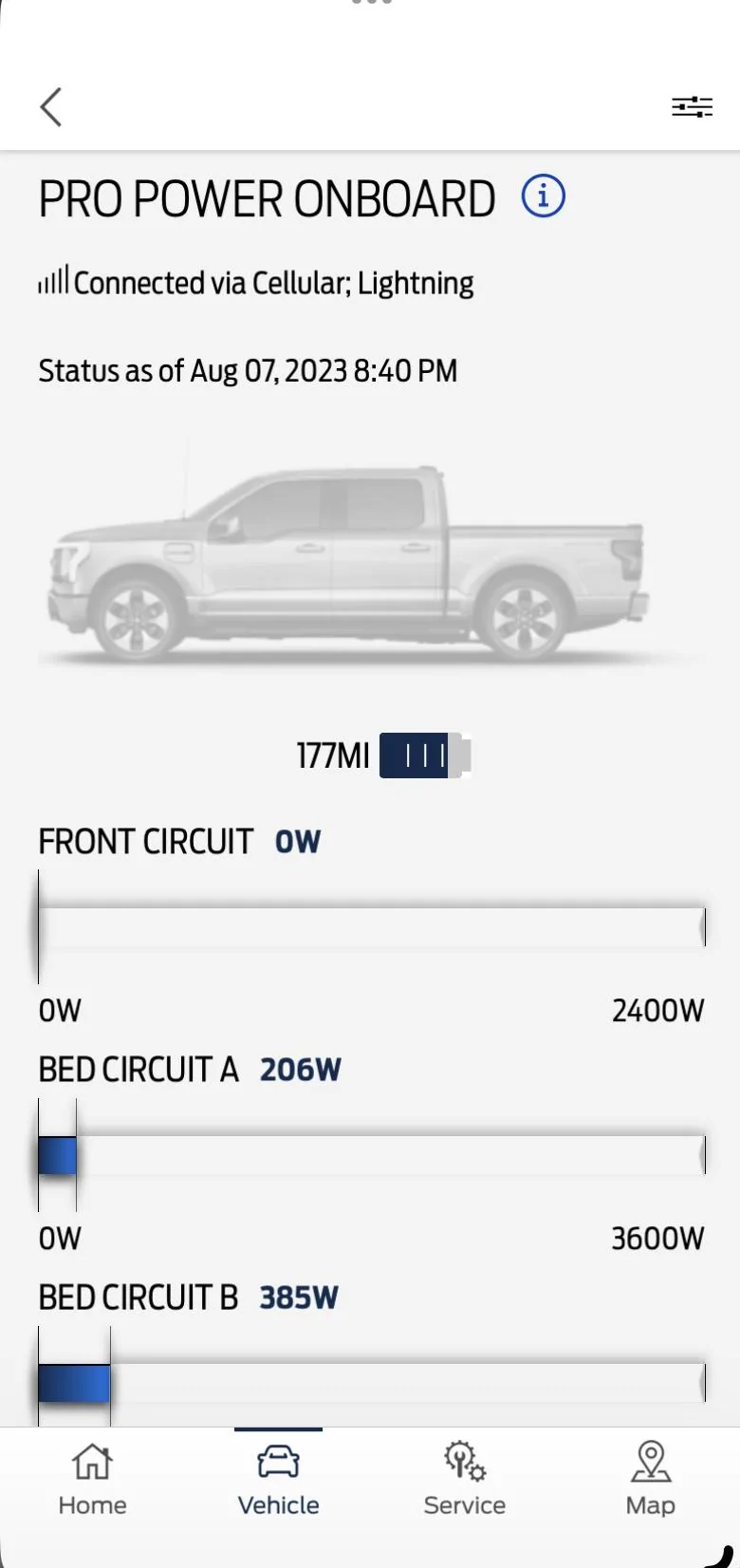
Task: Open the settings sliders icon
Action: pos(692,106)
